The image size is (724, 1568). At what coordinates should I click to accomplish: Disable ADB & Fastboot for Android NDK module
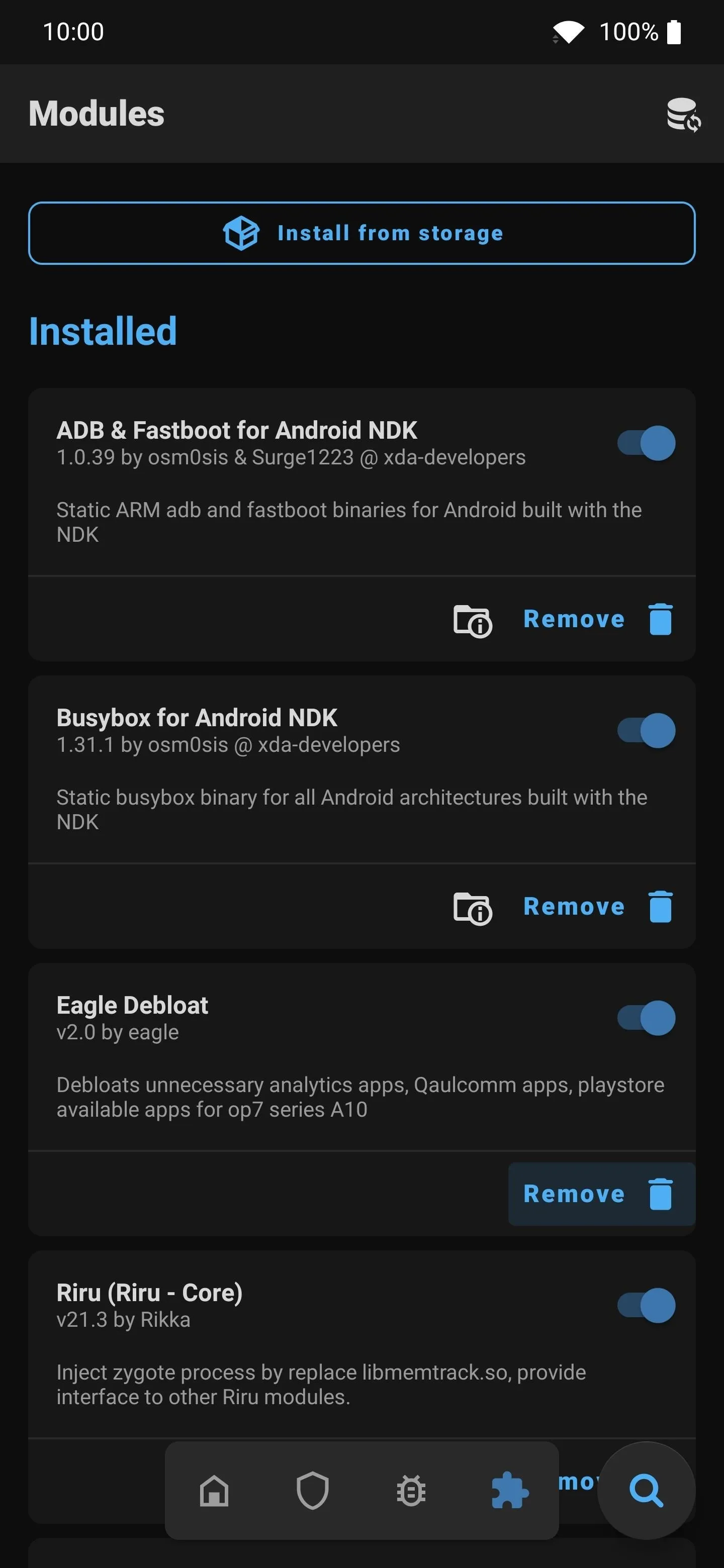(x=646, y=443)
